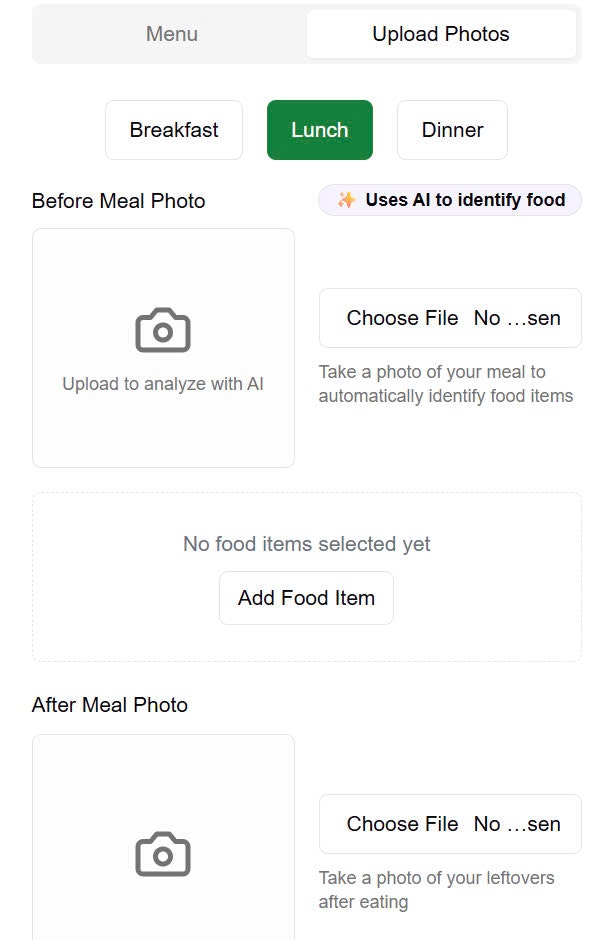This screenshot has height=940, width=611.
Task: Choose the Breakfast meal option
Action: [x=174, y=130]
